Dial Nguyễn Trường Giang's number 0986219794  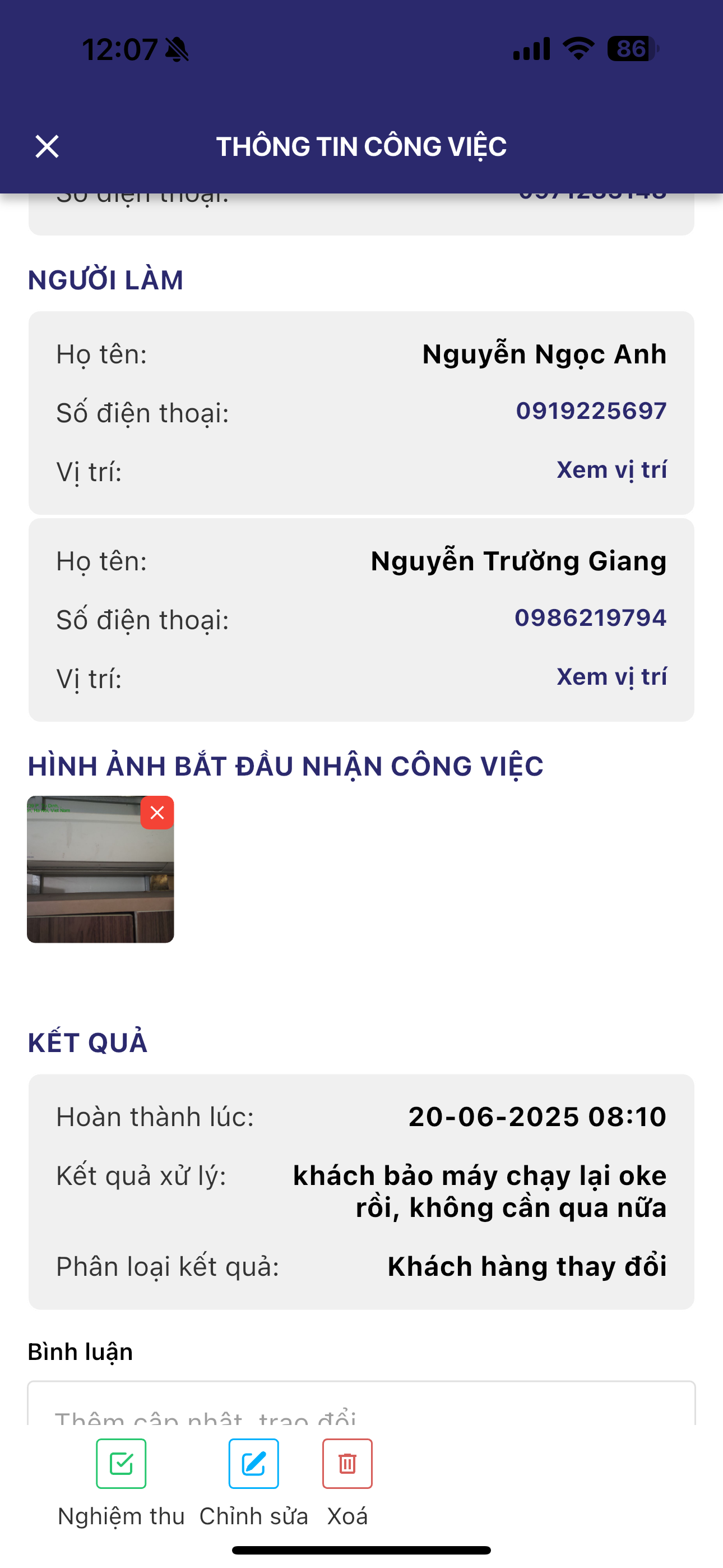click(590, 618)
